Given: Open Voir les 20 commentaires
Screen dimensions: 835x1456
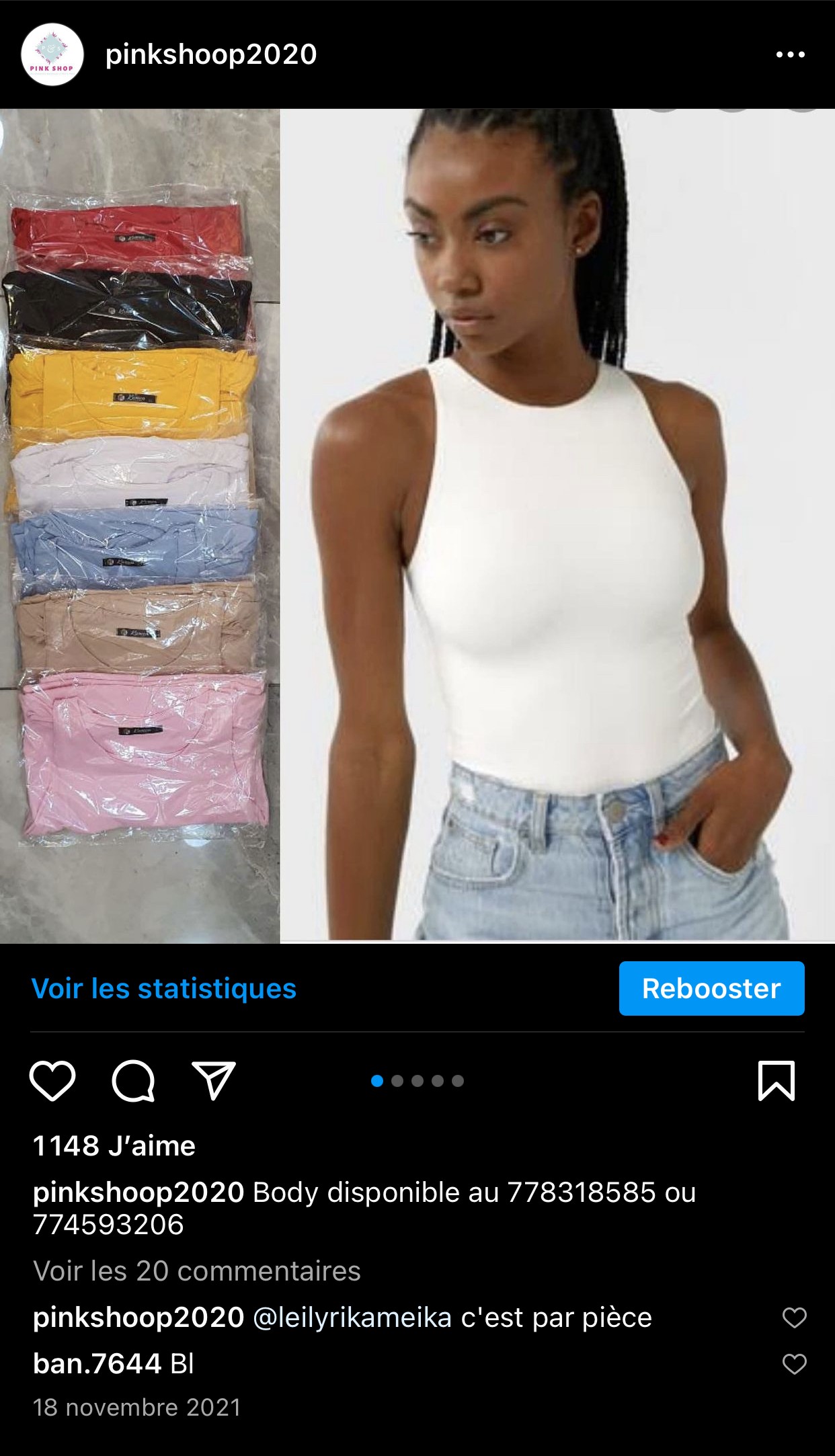Looking at the screenshot, I should 197,1271.
